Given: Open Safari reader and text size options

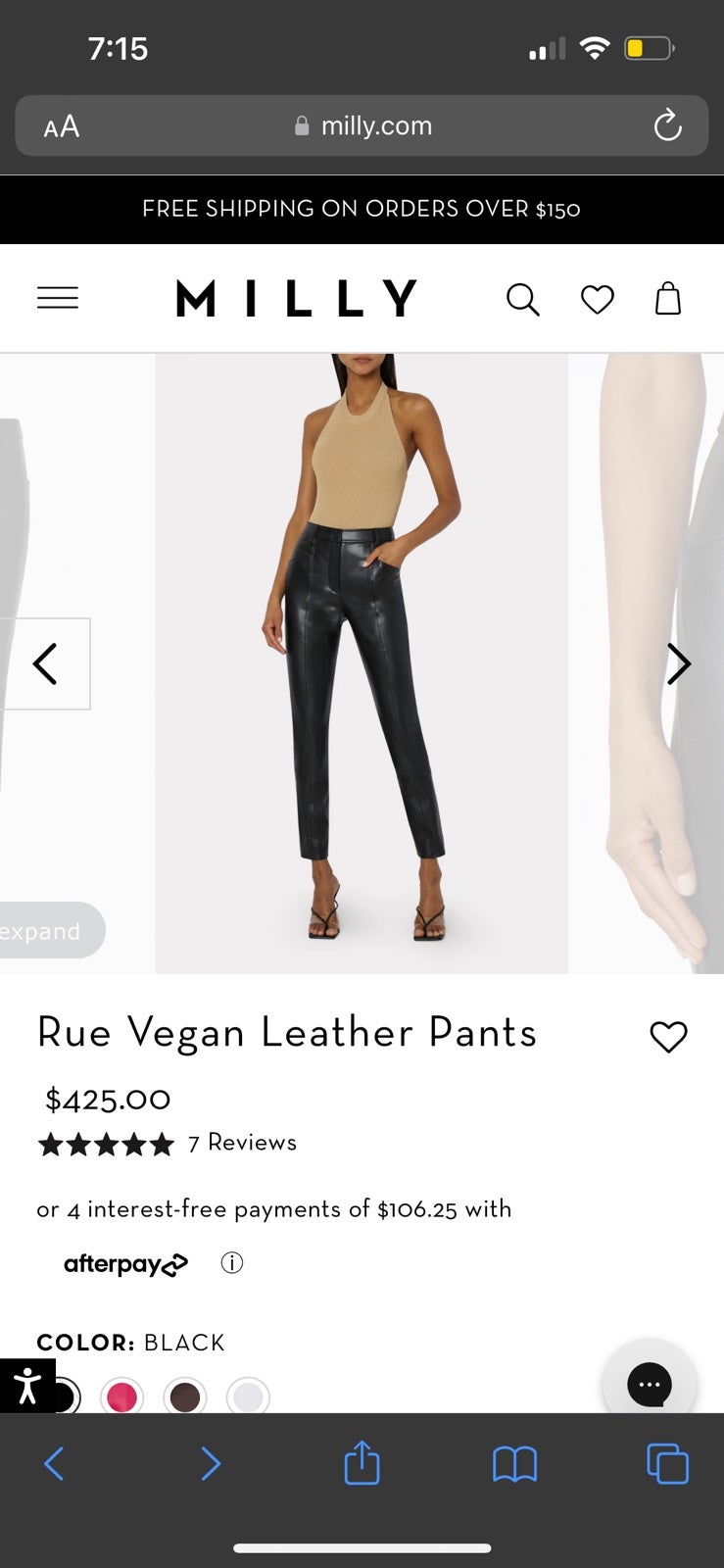Looking at the screenshot, I should pos(62,126).
